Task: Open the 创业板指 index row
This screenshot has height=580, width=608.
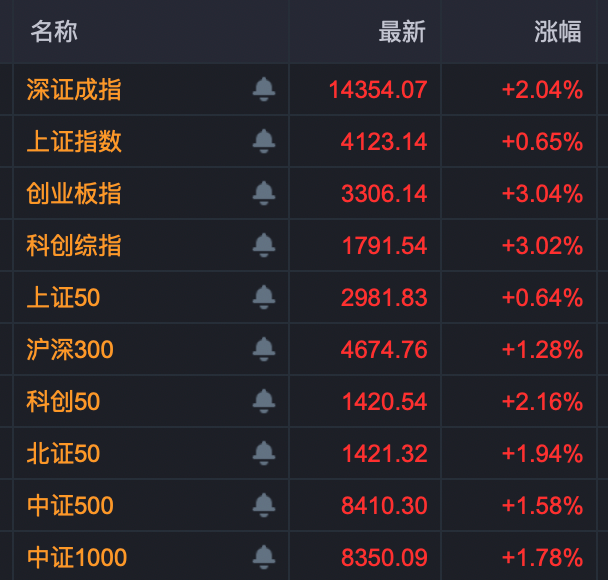Action: pyautogui.click(x=74, y=193)
